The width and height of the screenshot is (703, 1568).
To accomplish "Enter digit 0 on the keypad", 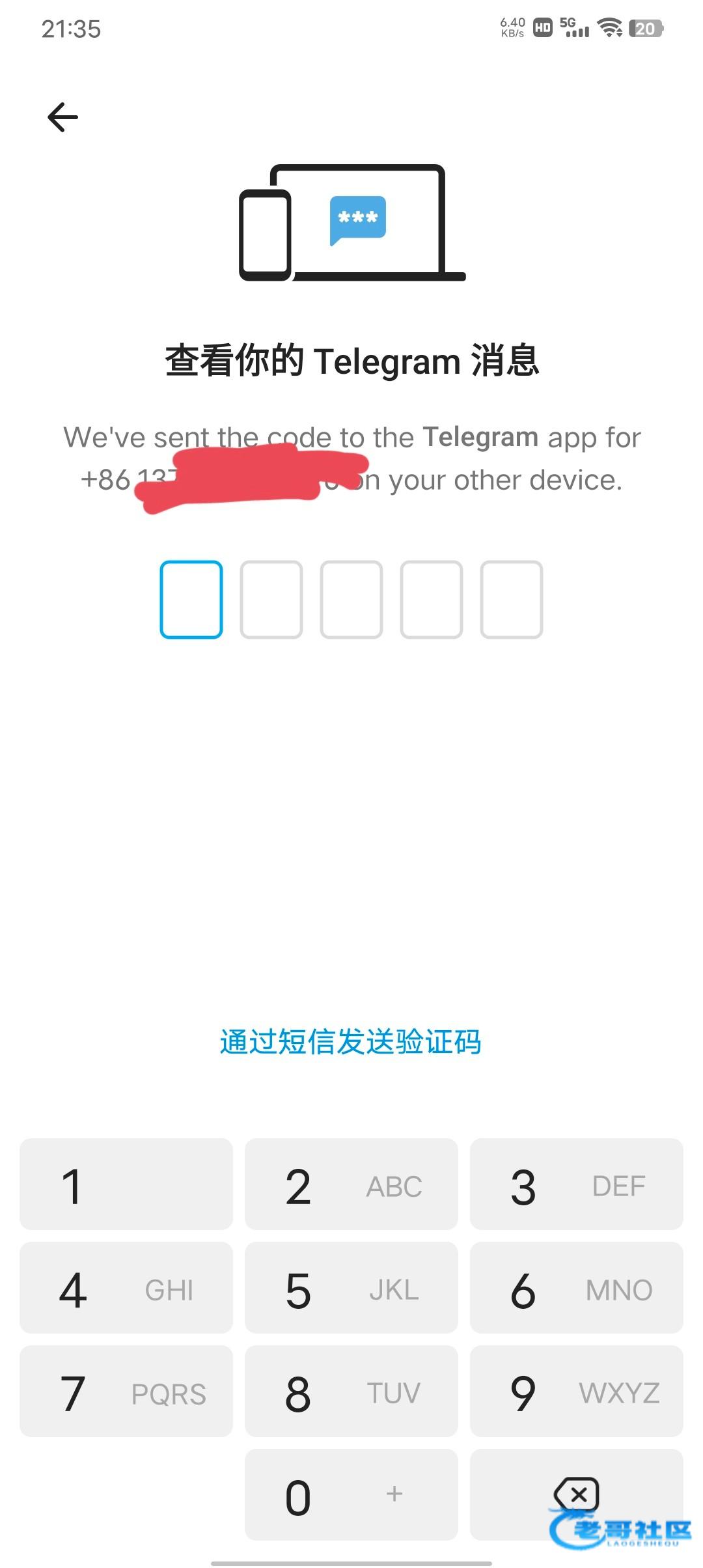I will tap(351, 1495).
